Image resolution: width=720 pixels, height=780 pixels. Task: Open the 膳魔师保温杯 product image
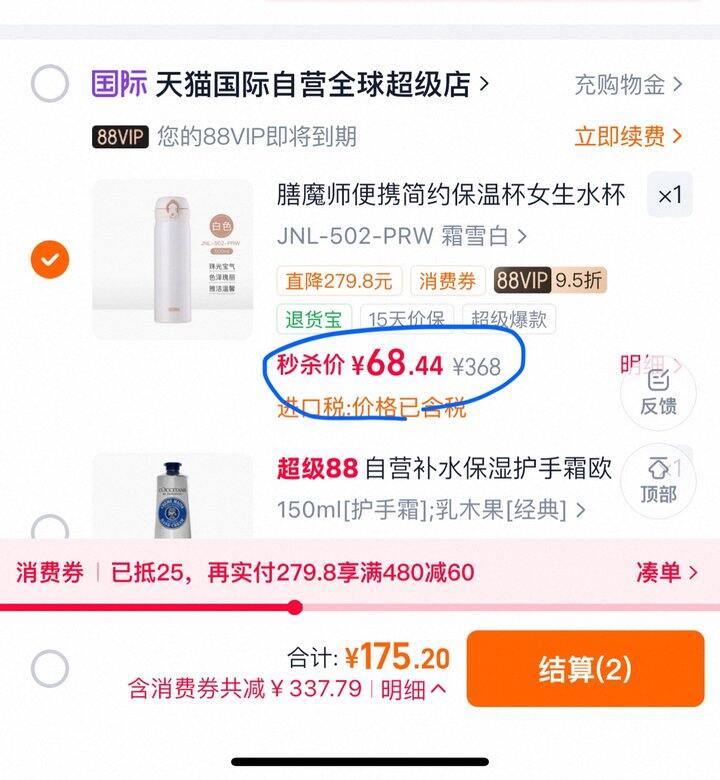pyautogui.click(x=173, y=259)
